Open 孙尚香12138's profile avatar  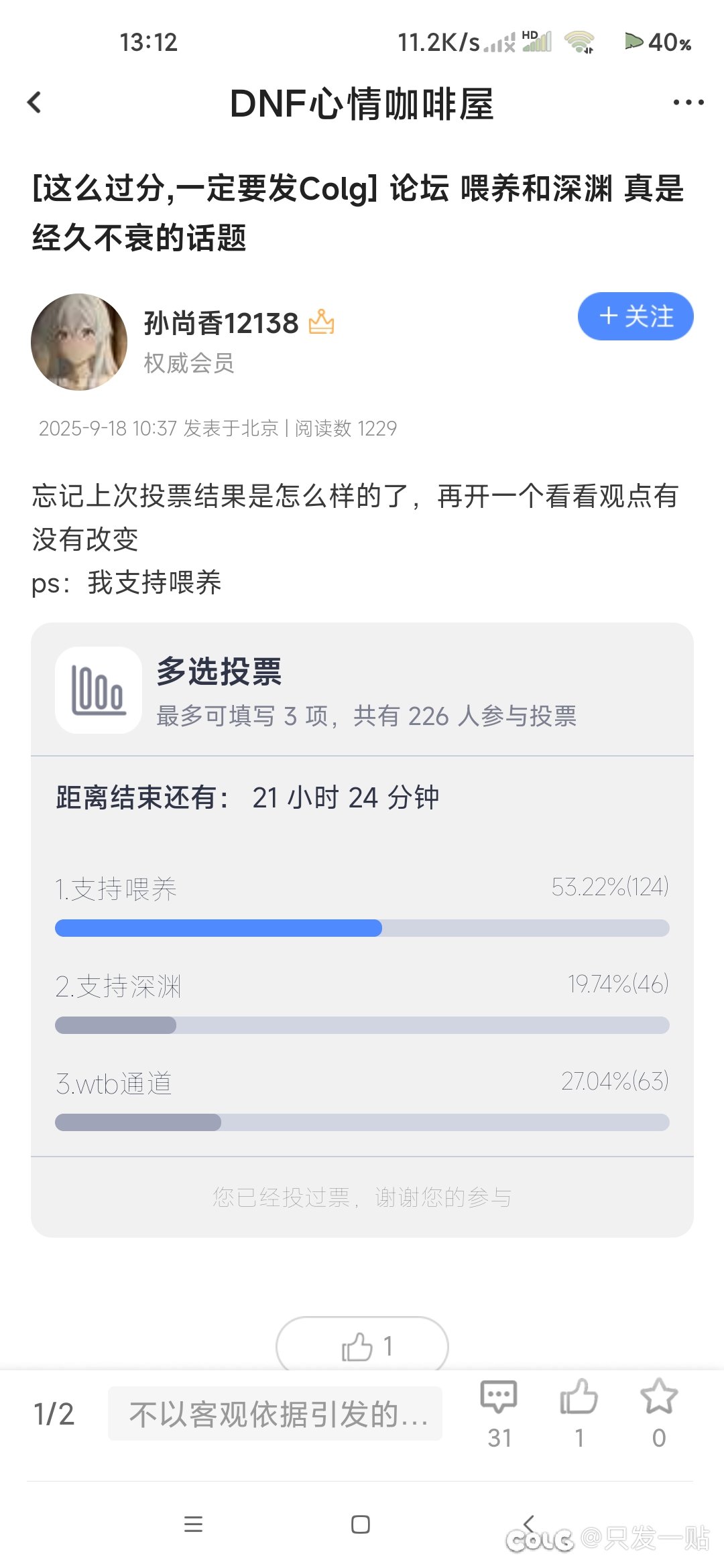[79, 342]
